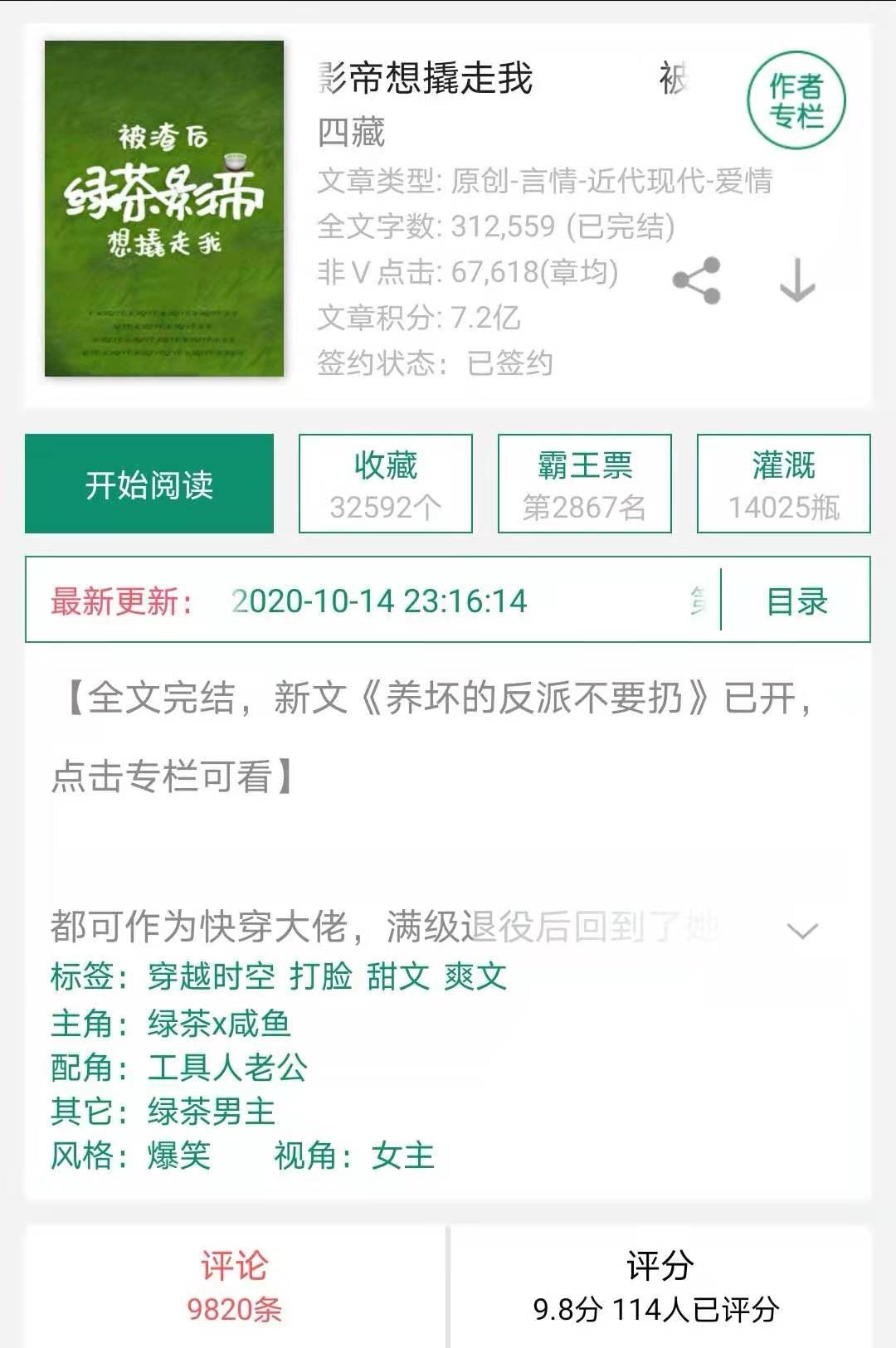Open the 评分 ratings section
Image resolution: width=896 pixels, height=1348 pixels.
660,1287
